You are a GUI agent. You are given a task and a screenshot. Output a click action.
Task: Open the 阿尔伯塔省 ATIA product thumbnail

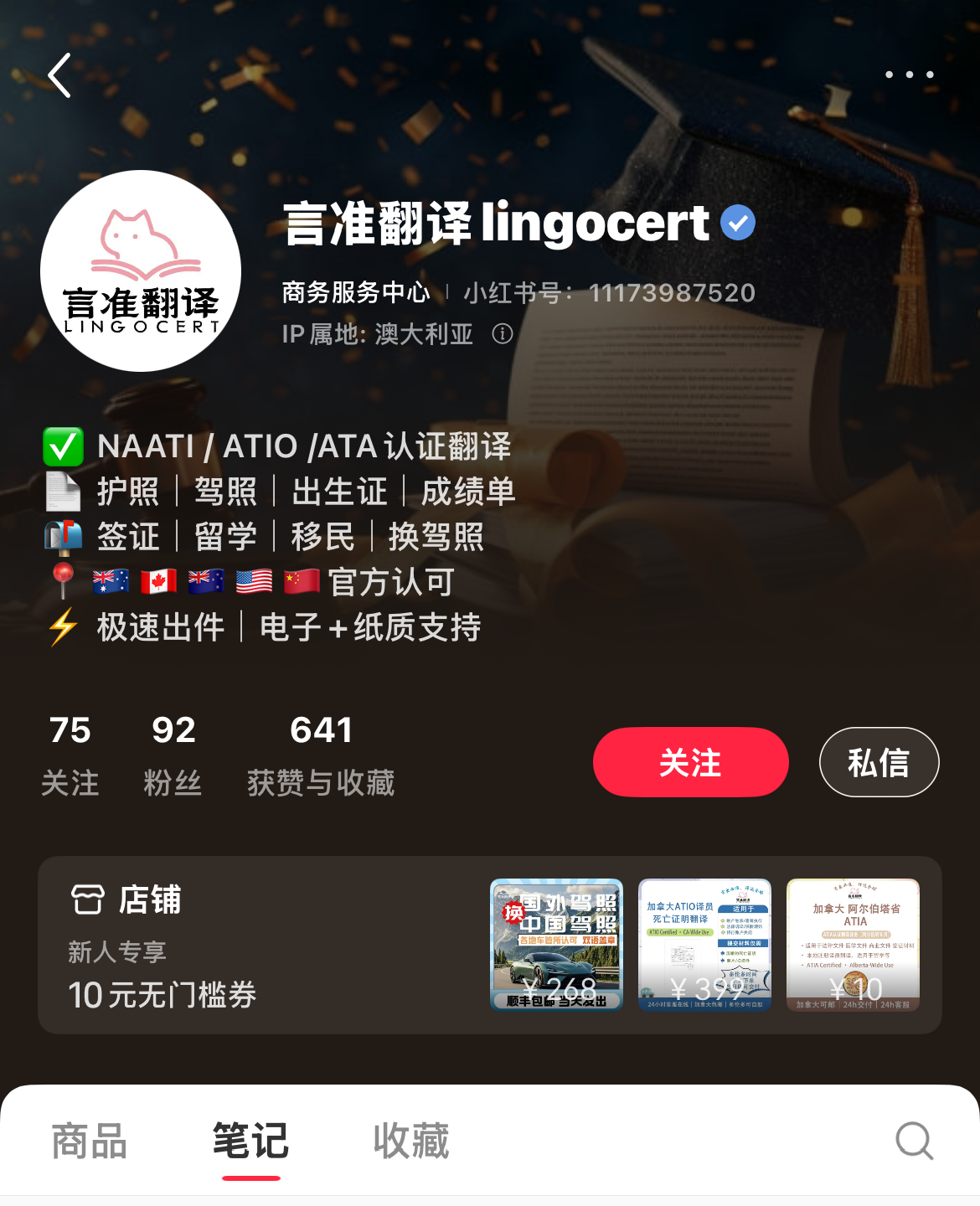[x=853, y=945]
